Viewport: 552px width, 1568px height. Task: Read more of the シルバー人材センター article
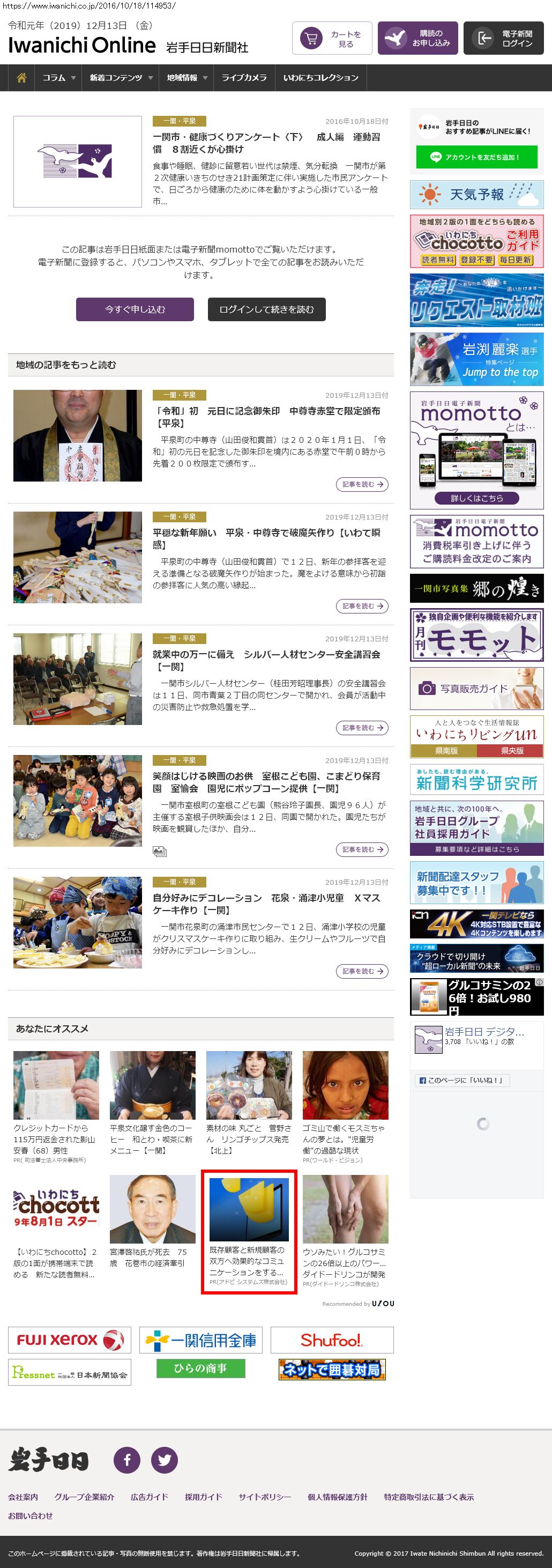[362, 728]
